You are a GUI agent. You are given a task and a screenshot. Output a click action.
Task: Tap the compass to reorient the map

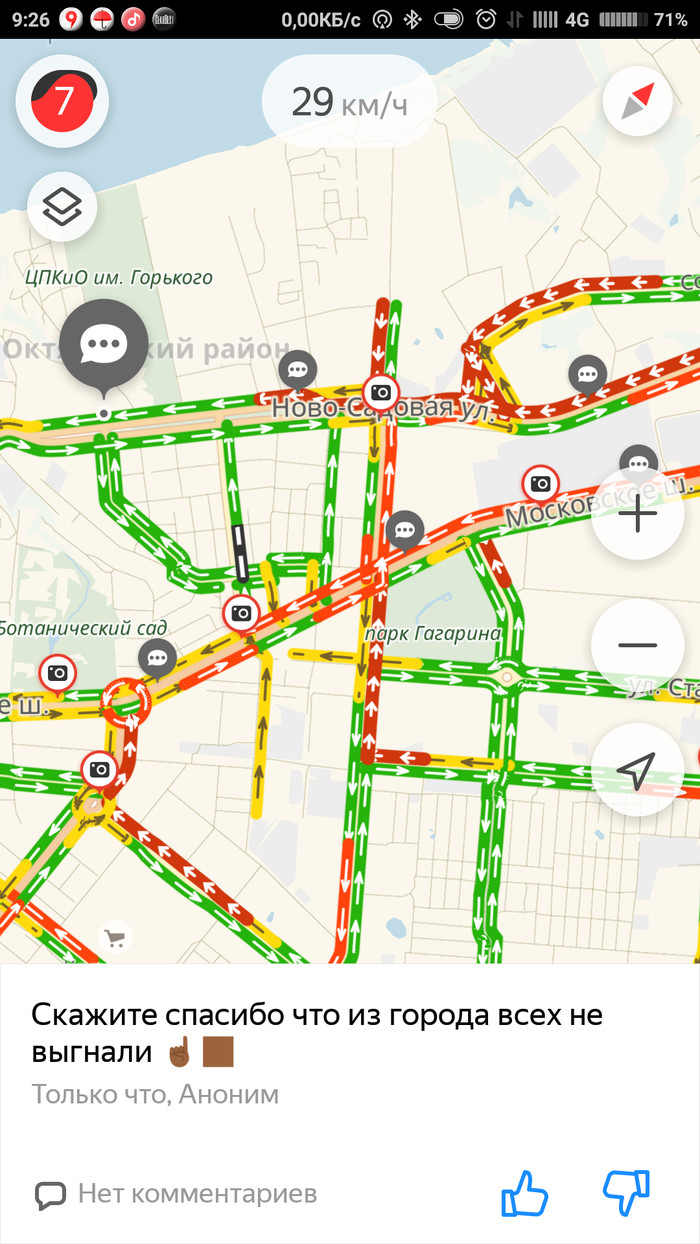[637, 101]
